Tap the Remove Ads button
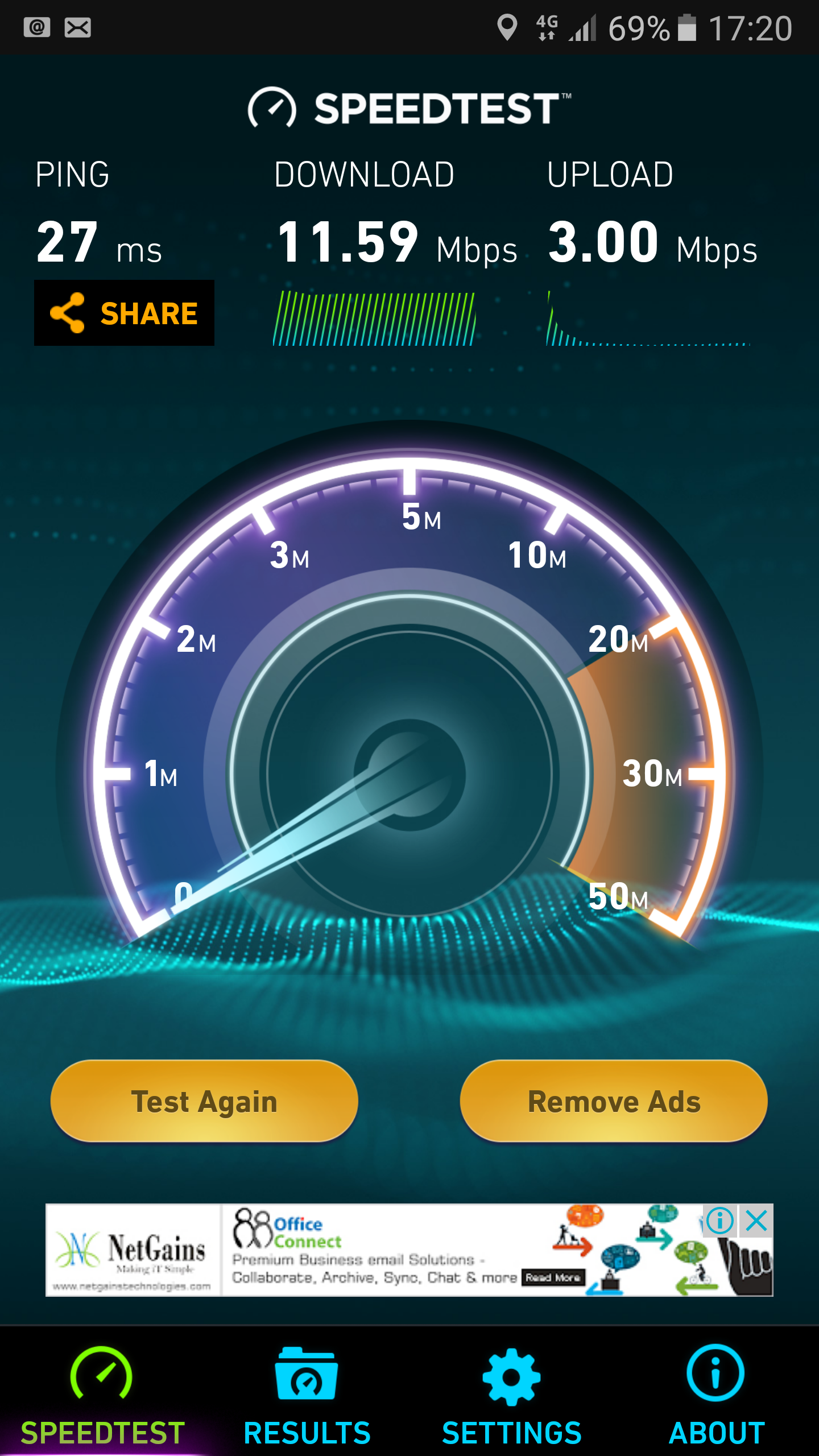 pyautogui.click(x=614, y=1101)
